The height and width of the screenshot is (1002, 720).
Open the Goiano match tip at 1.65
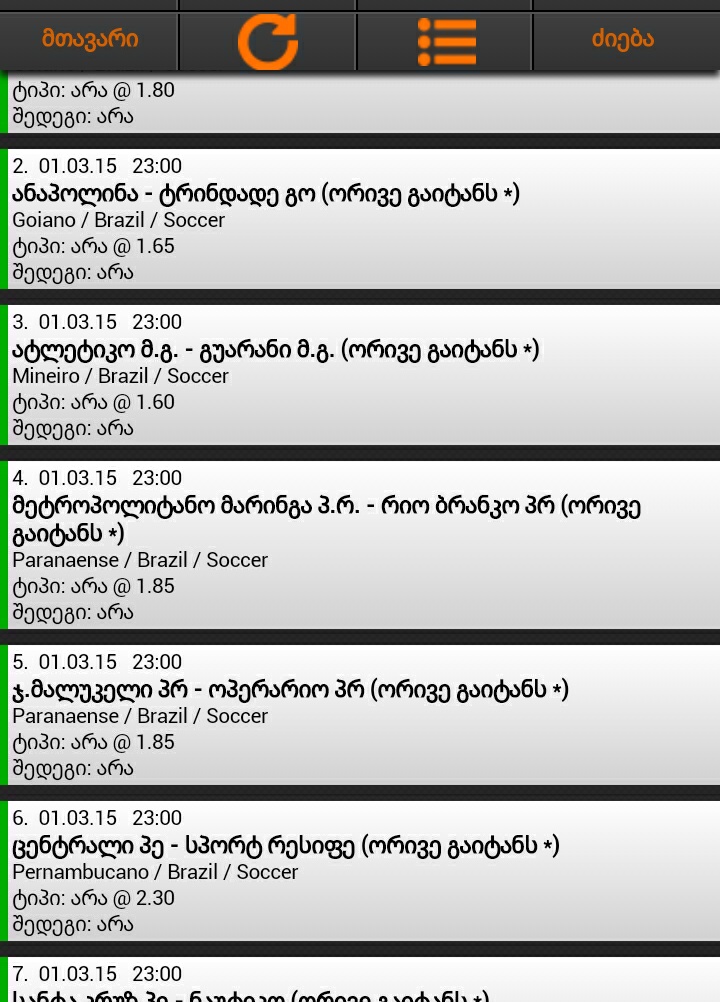click(360, 219)
